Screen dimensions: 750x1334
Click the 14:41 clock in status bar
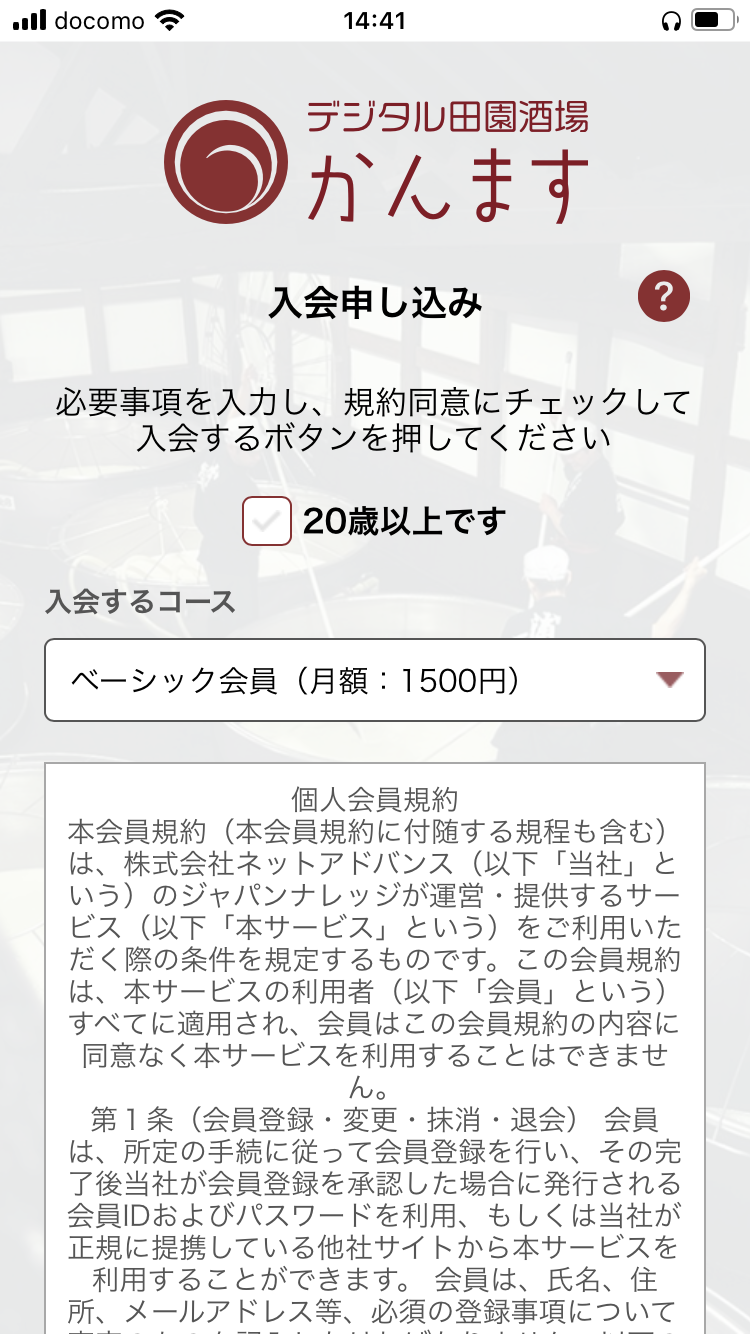pos(375,18)
